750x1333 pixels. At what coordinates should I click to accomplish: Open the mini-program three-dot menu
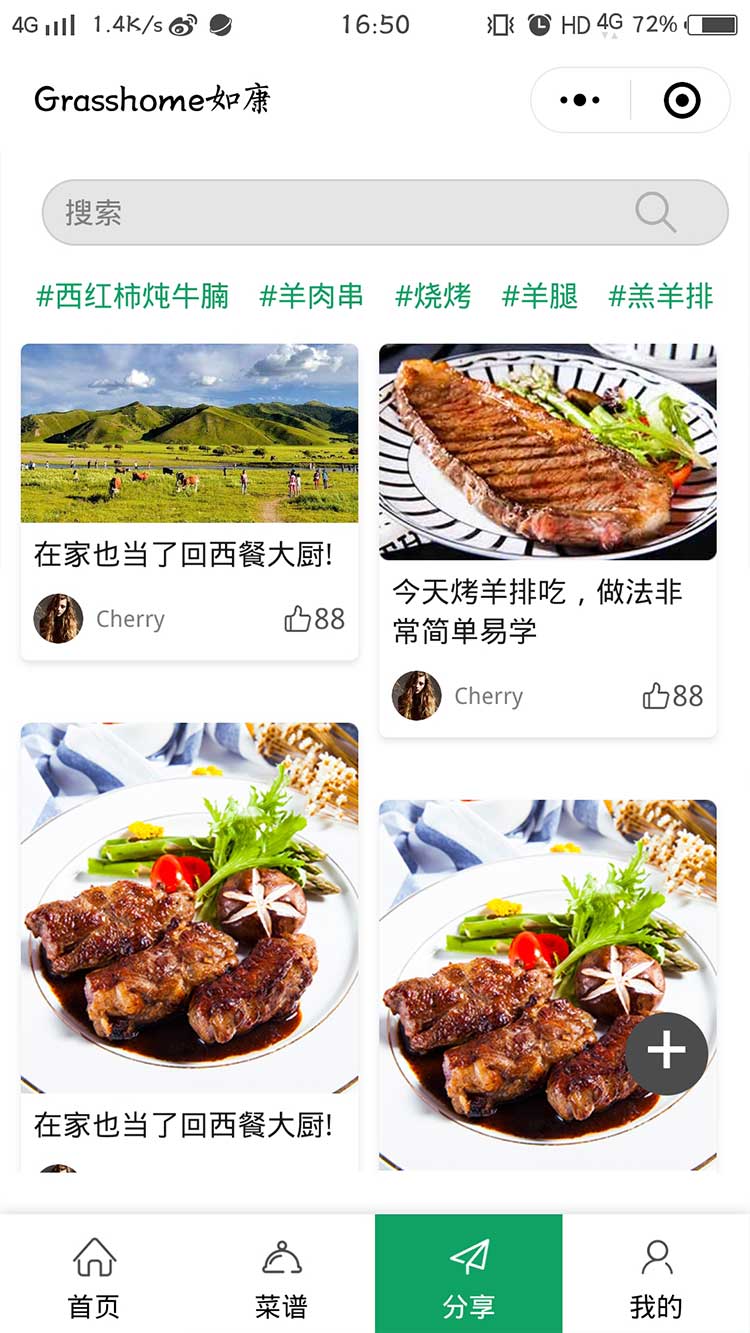(580, 100)
